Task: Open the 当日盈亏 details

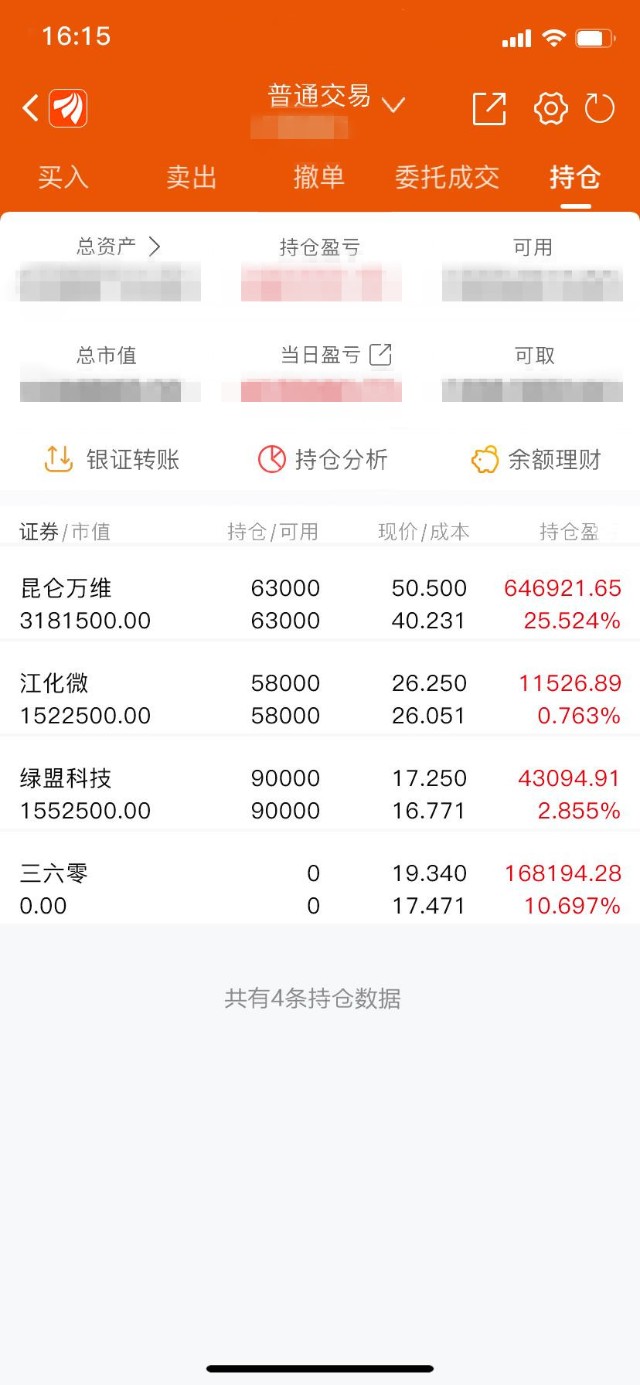Action: pos(335,355)
